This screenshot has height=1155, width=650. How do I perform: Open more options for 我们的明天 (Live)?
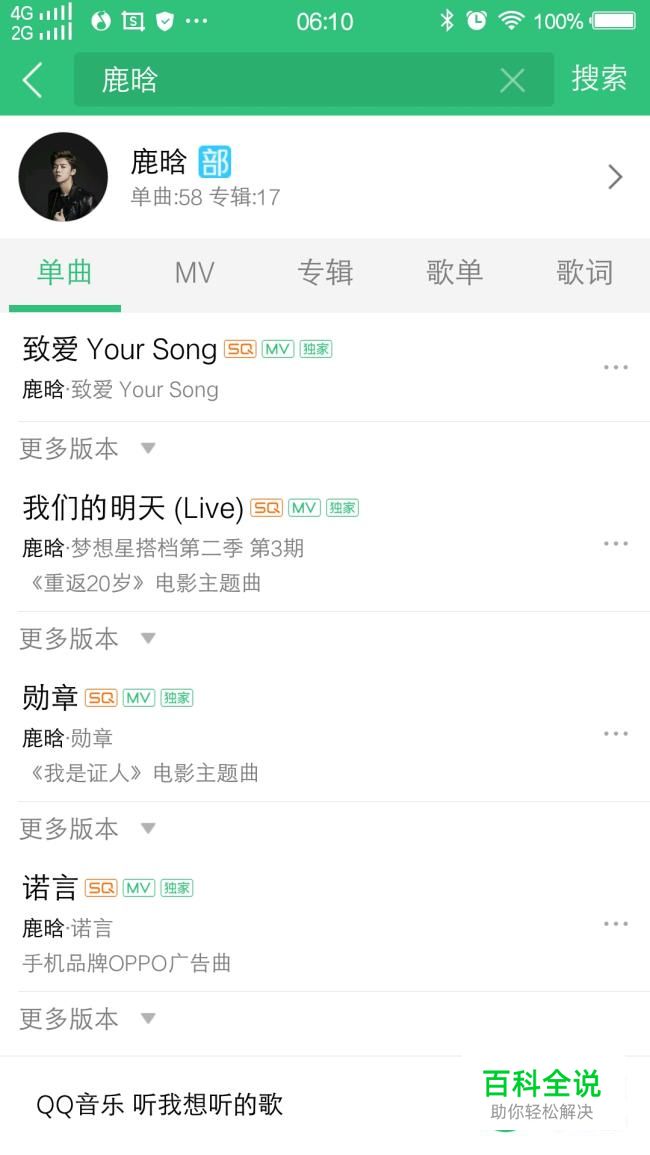pos(615,544)
